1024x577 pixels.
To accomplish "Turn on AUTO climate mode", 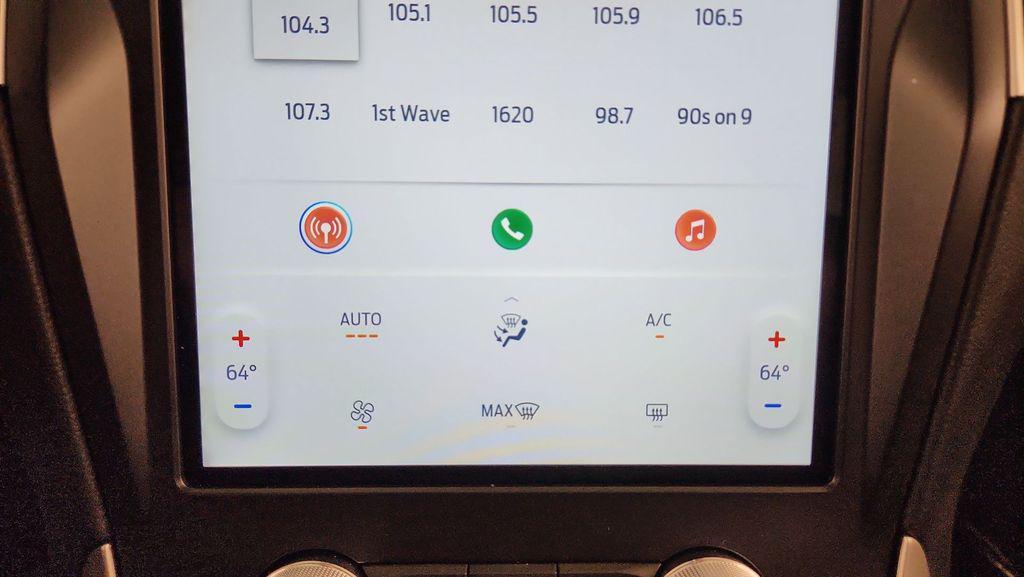I will 361,322.
